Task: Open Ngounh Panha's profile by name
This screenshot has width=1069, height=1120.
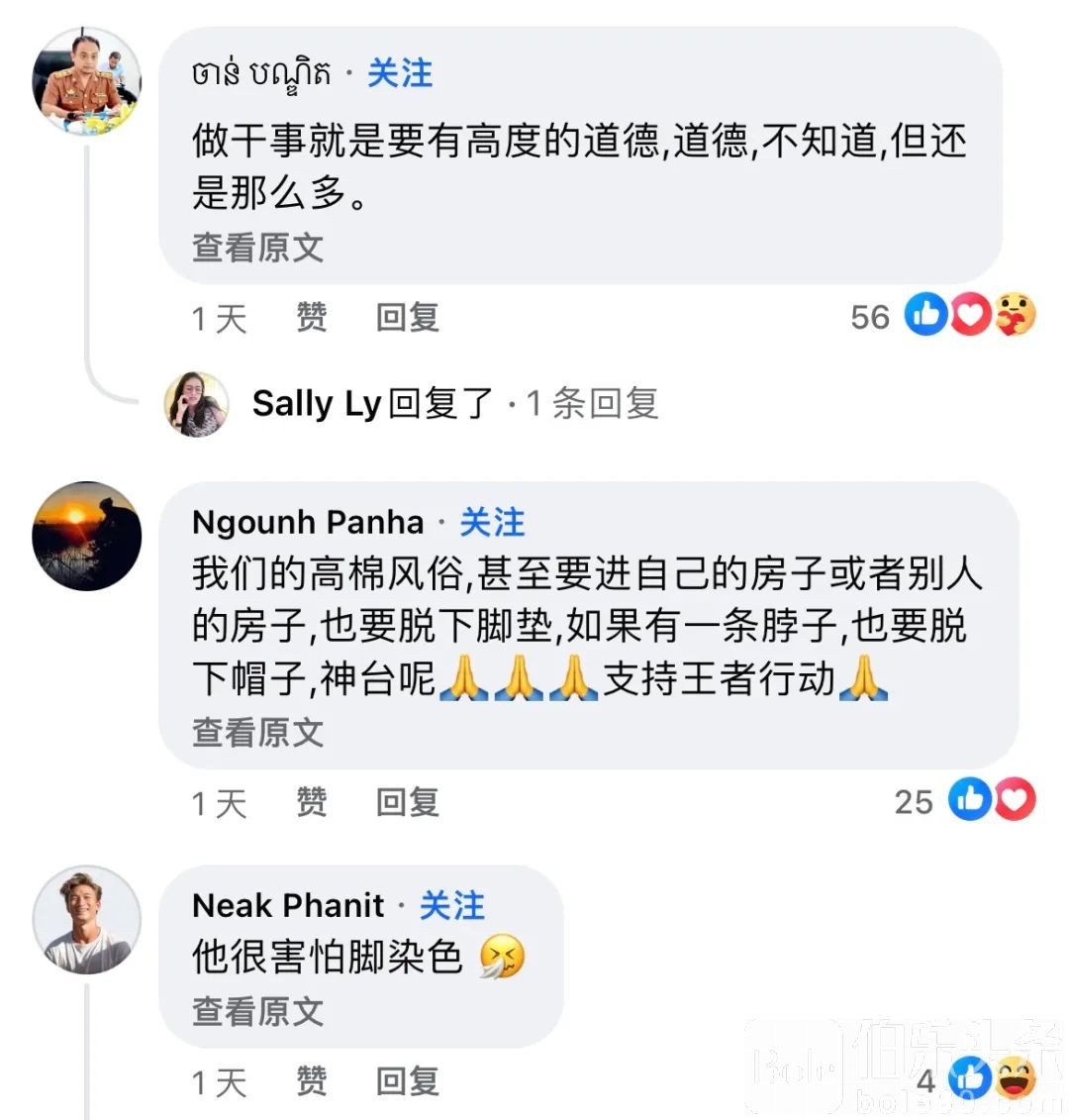Action: [308, 522]
